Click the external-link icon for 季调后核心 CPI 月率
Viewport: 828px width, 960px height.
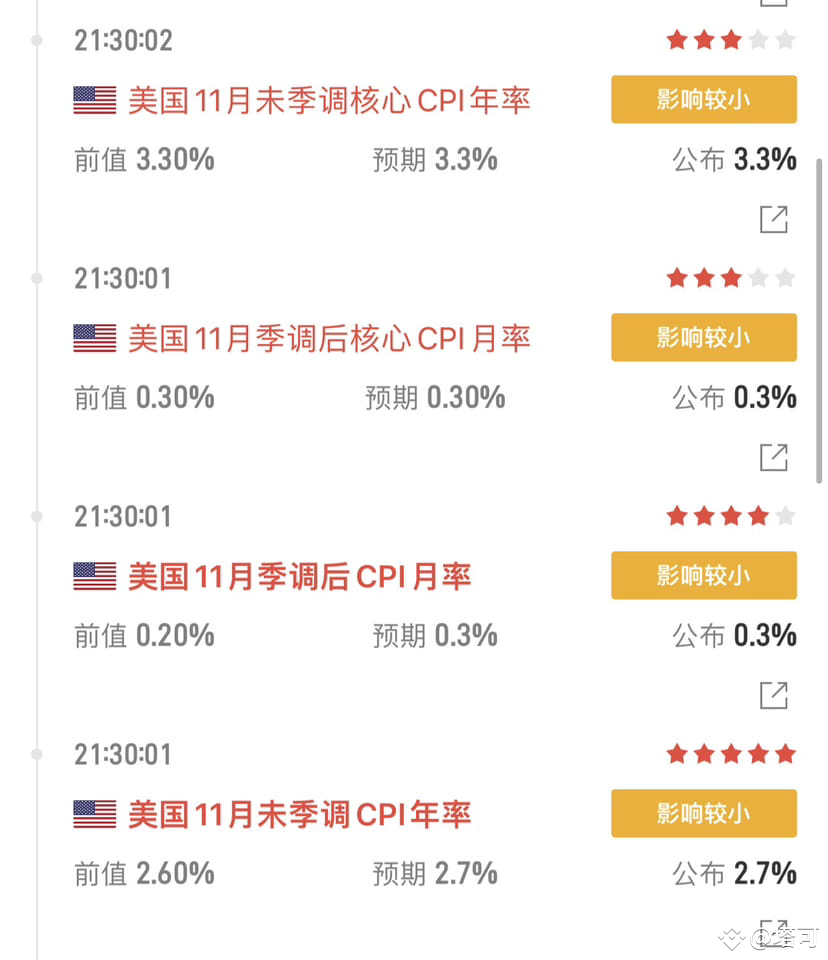click(x=774, y=457)
